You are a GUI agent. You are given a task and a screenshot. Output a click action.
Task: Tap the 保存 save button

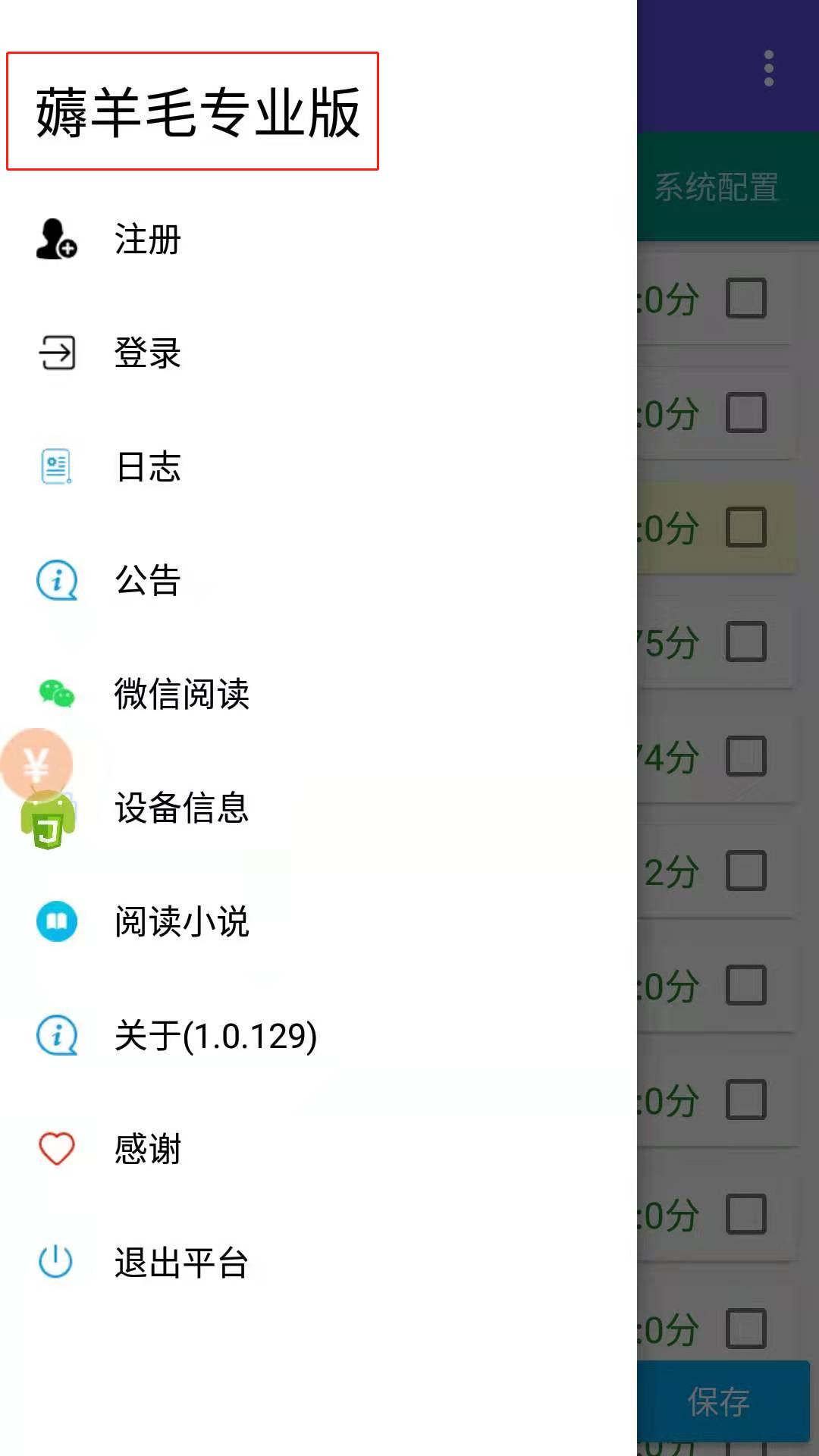click(x=719, y=1401)
